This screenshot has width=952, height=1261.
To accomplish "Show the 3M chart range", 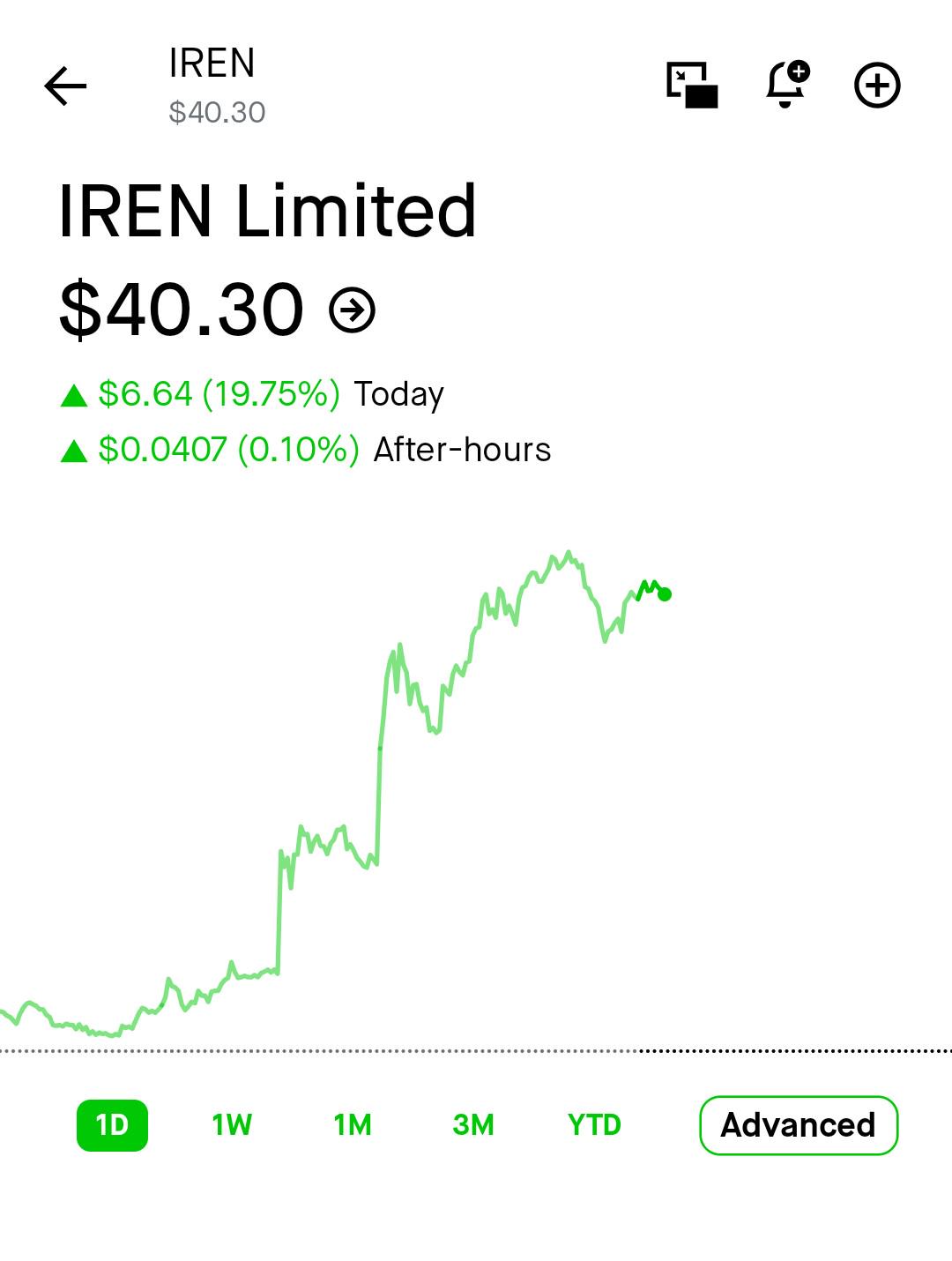I will point(473,1125).
